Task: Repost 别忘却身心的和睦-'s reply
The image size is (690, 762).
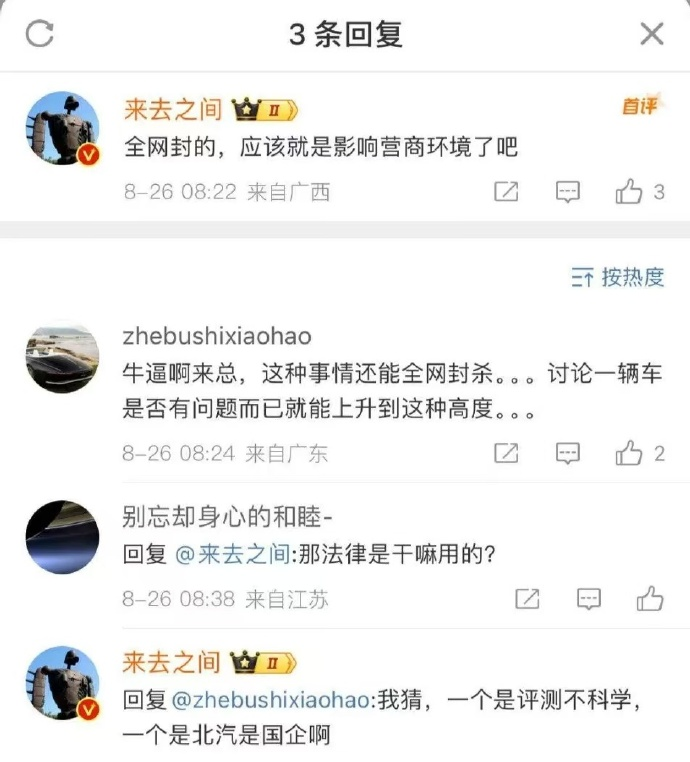Action: click(x=527, y=599)
